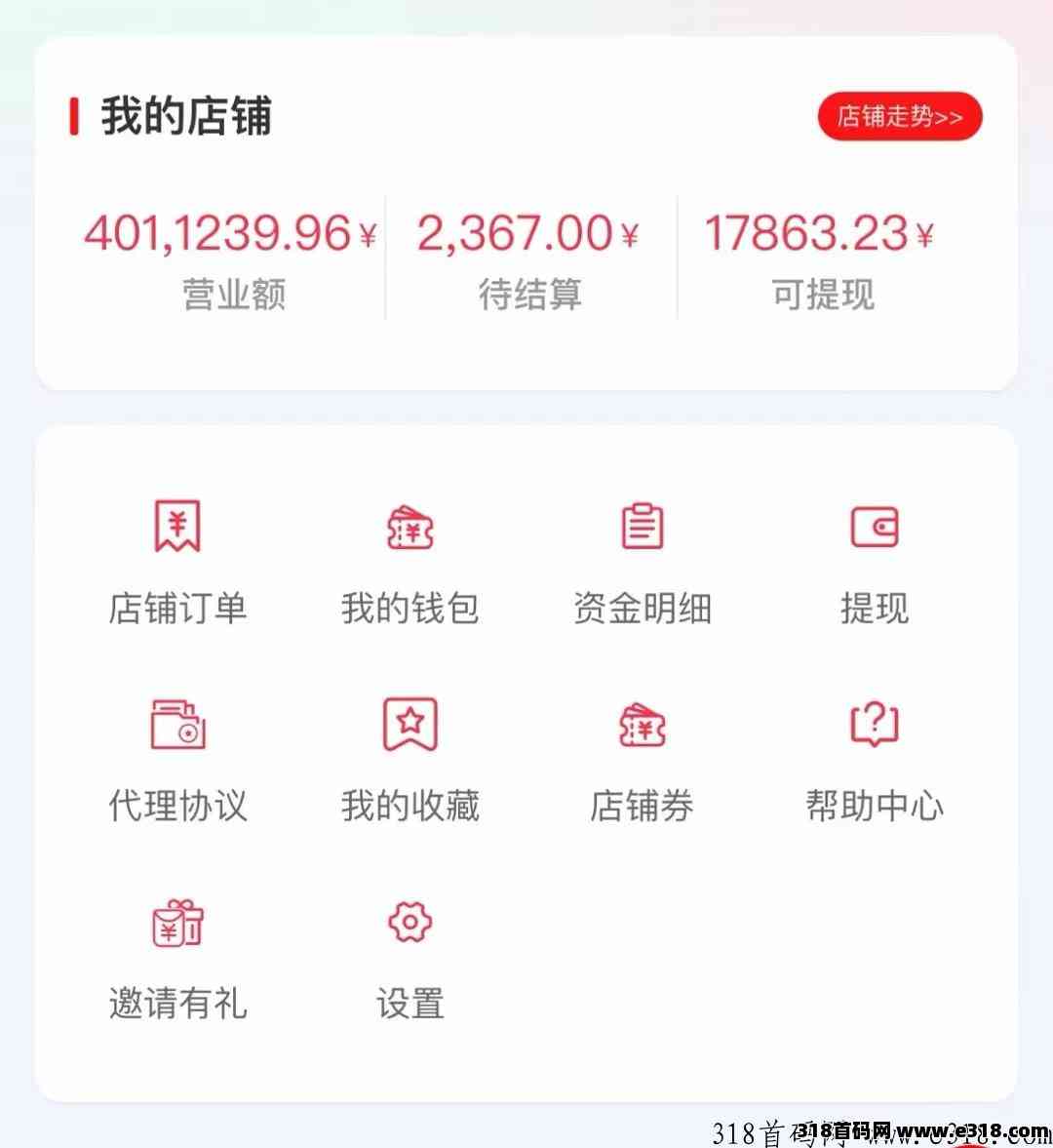Open 邀请有礼 invite rewards
The height and width of the screenshot is (1148, 1053).
click(x=177, y=956)
